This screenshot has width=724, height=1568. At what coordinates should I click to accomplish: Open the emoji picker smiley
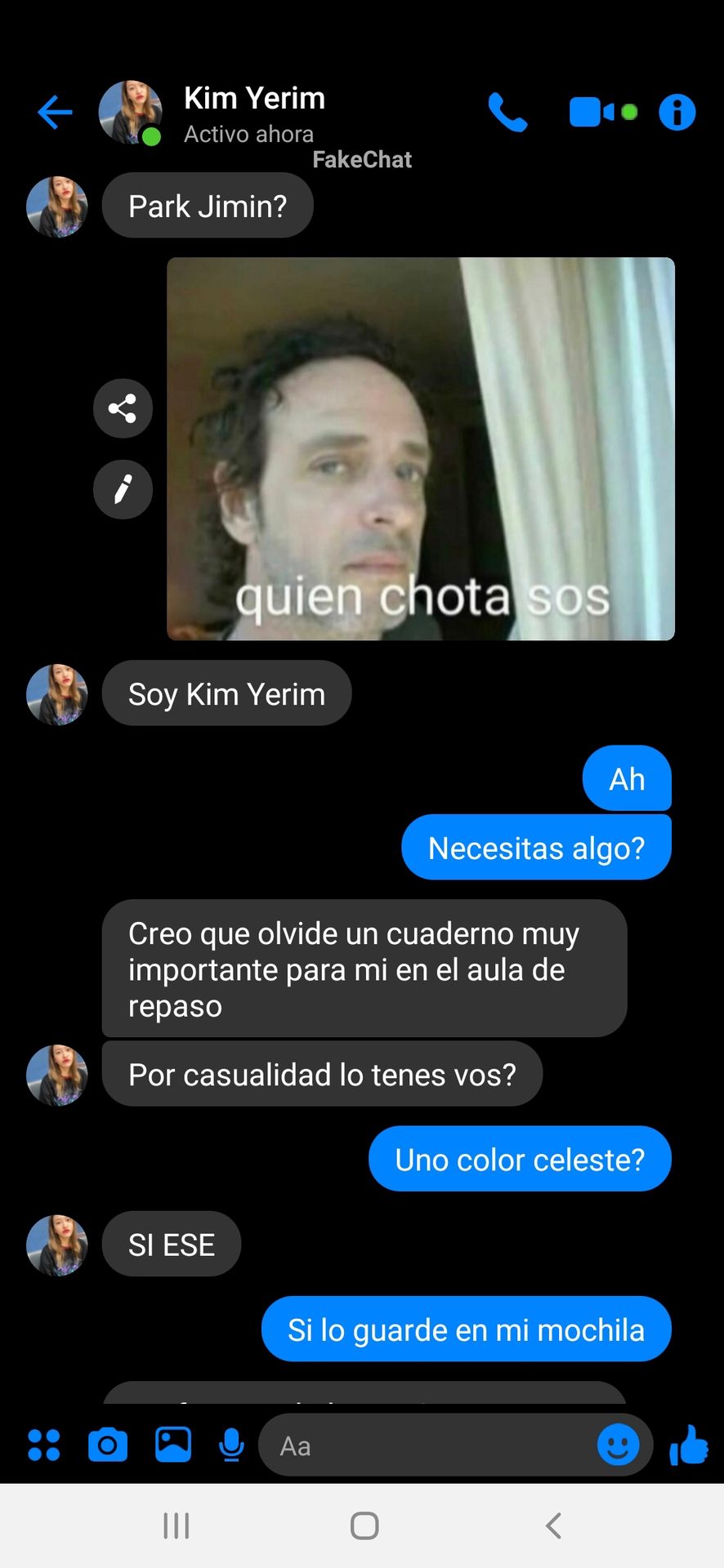tap(619, 1445)
